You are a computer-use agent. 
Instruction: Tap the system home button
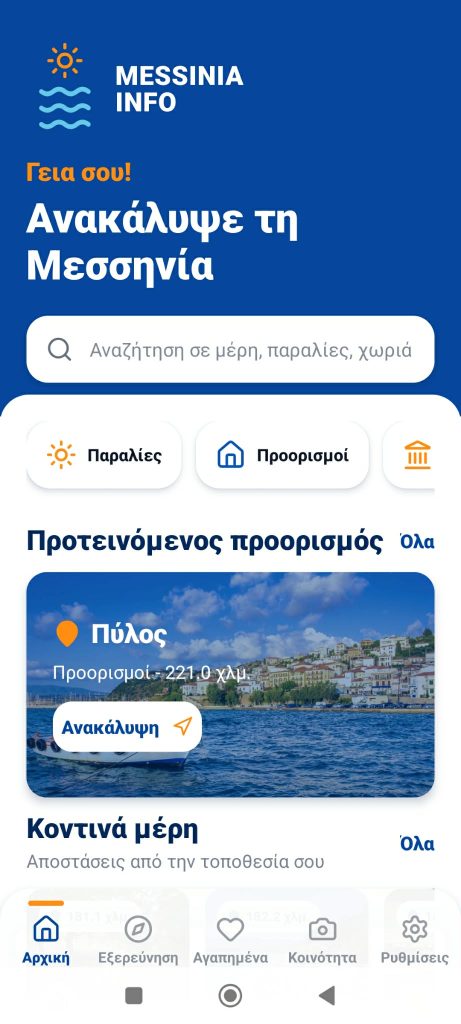(x=230, y=995)
